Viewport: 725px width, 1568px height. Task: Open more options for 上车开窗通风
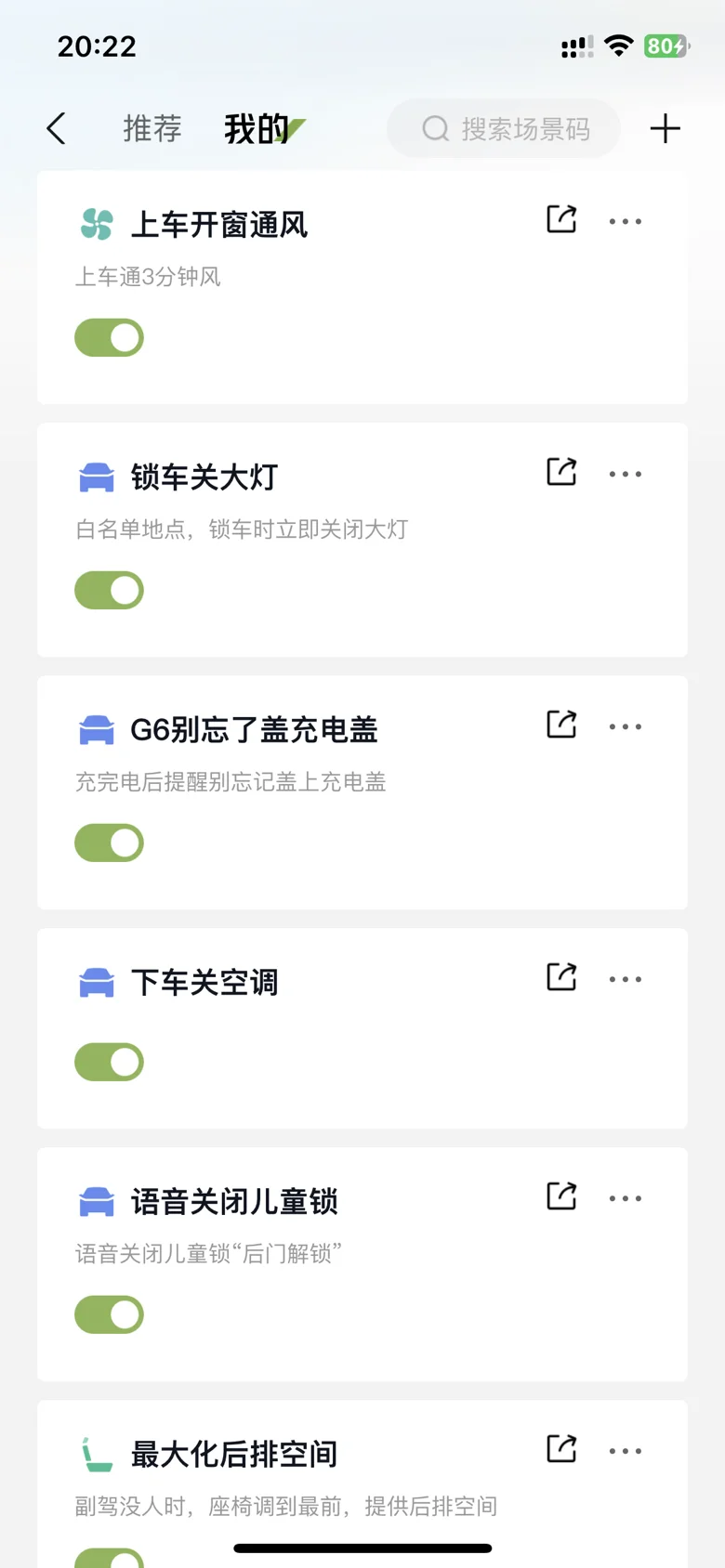click(x=626, y=221)
